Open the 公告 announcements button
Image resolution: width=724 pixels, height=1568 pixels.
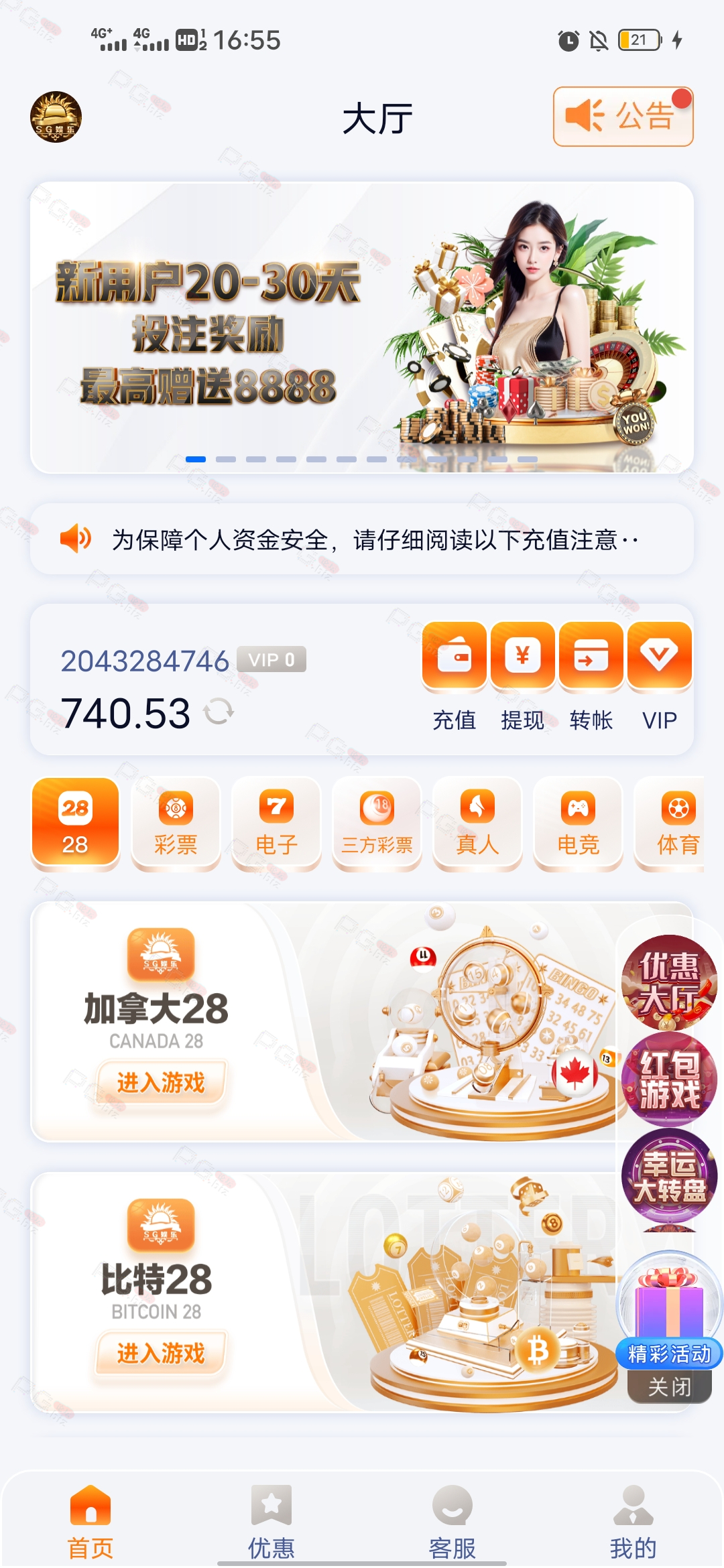tap(623, 117)
